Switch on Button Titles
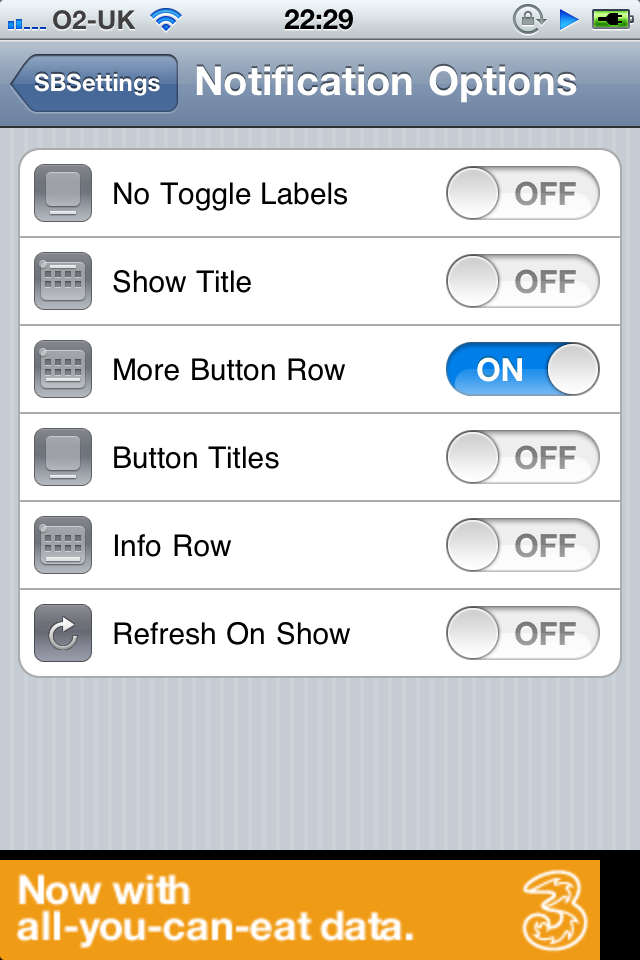The height and width of the screenshot is (960, 640). tap(522, 458)
